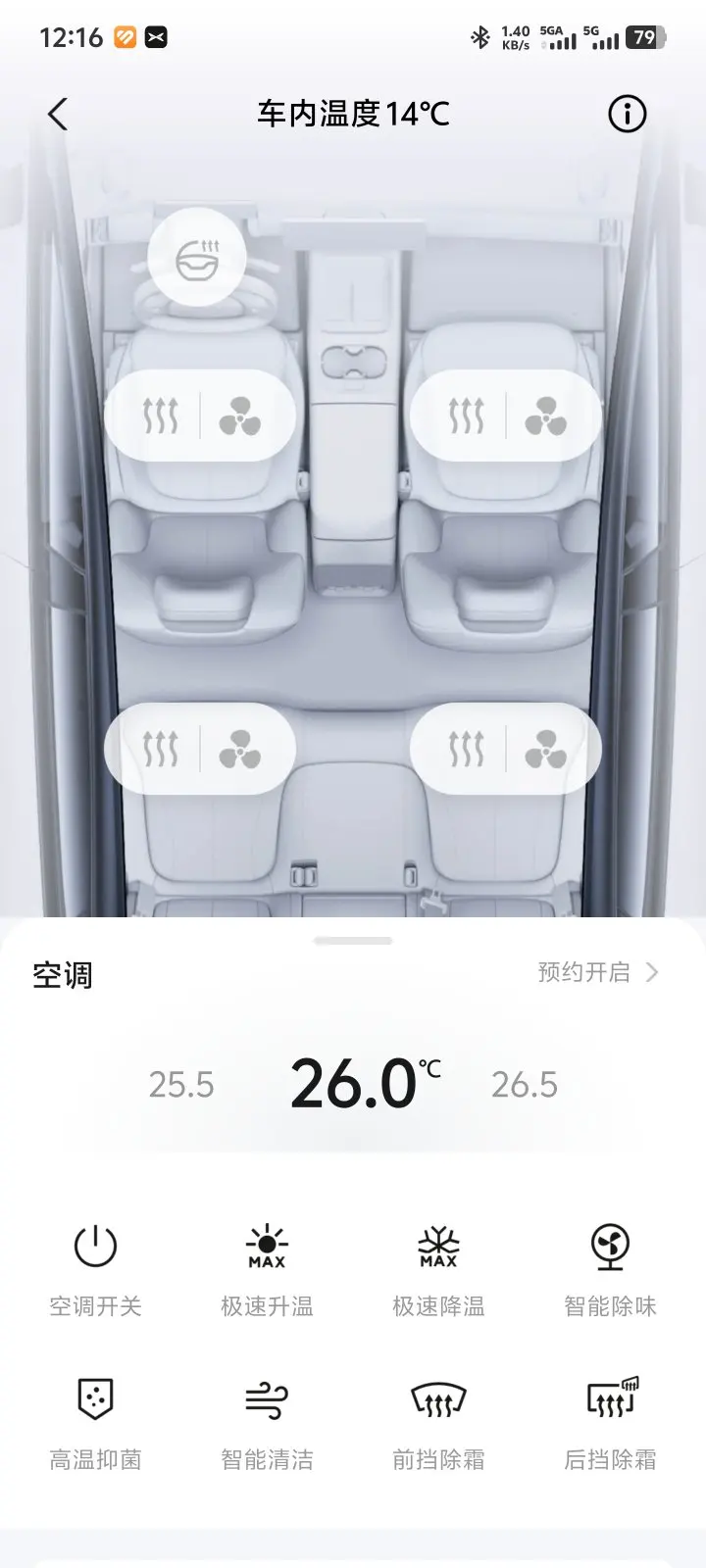Image resolution: width=706 pixels, height=1568 pixels.
Task: Open 预约开启 scheduled start
Action: (x=598, y=972)
